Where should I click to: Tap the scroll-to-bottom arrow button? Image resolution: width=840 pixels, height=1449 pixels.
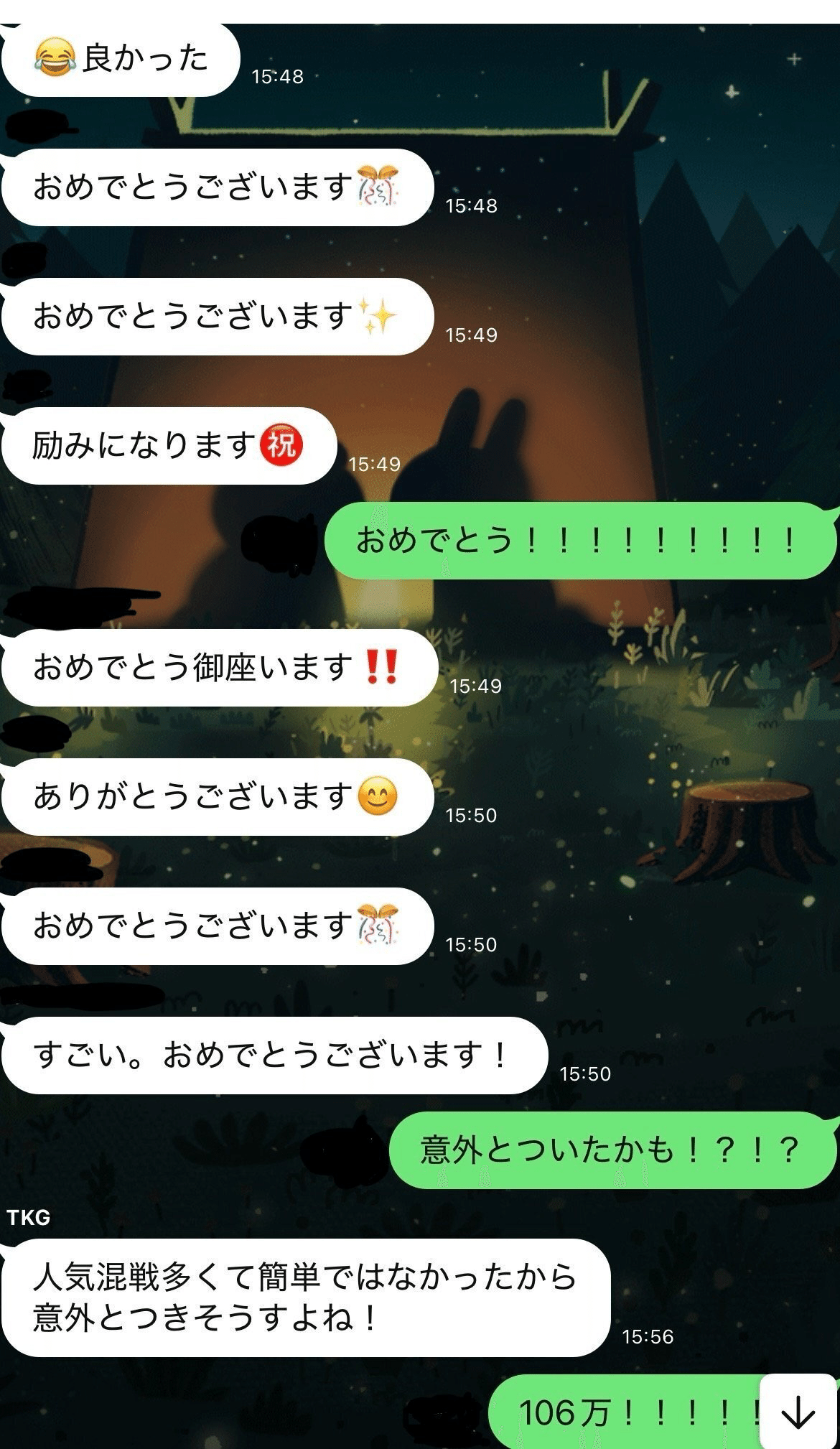tap(799, 1411)
